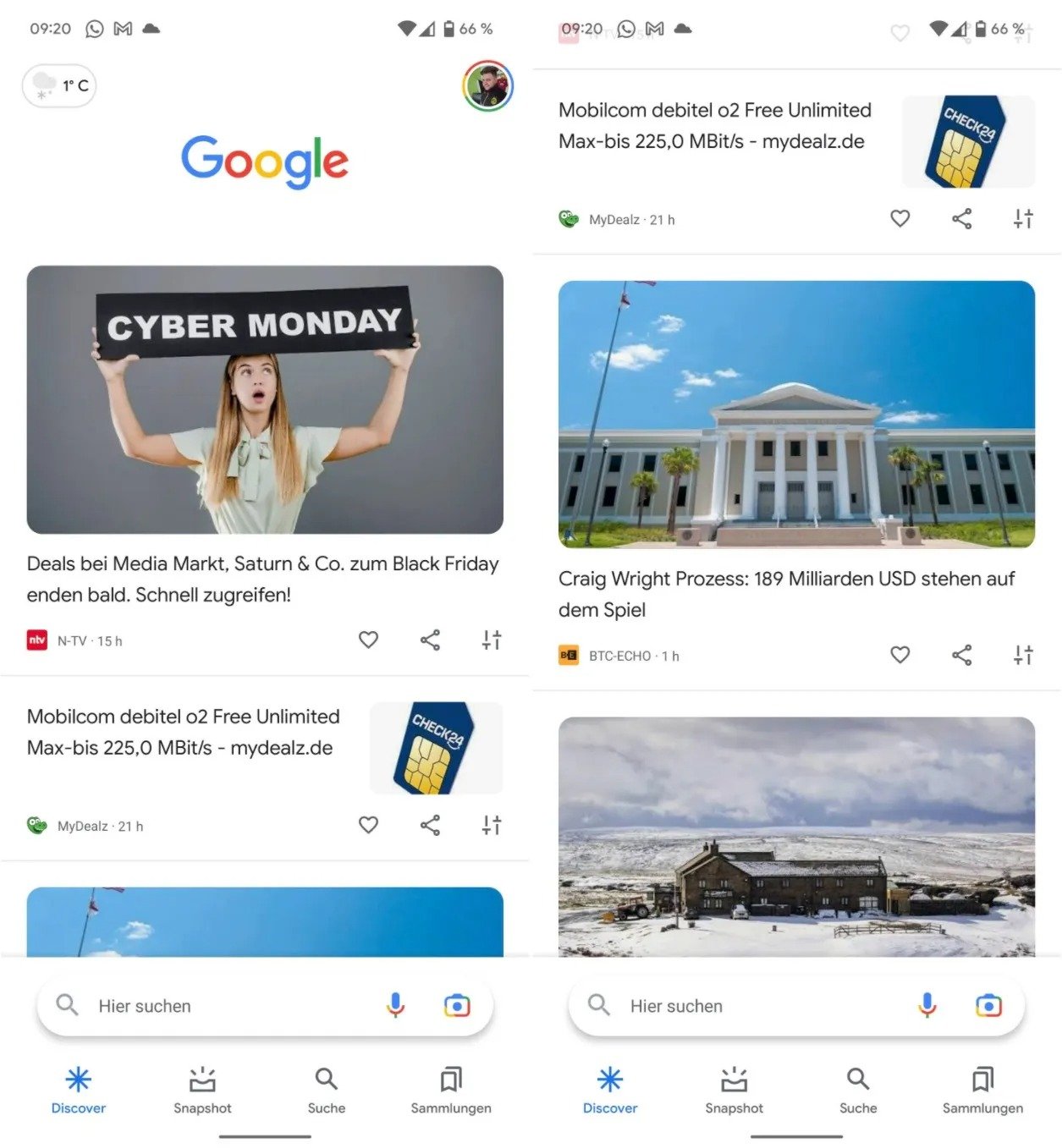The image size is (1062, 1148).
Task: Open the 1°C weather chip
Action: tap(59, 85)
